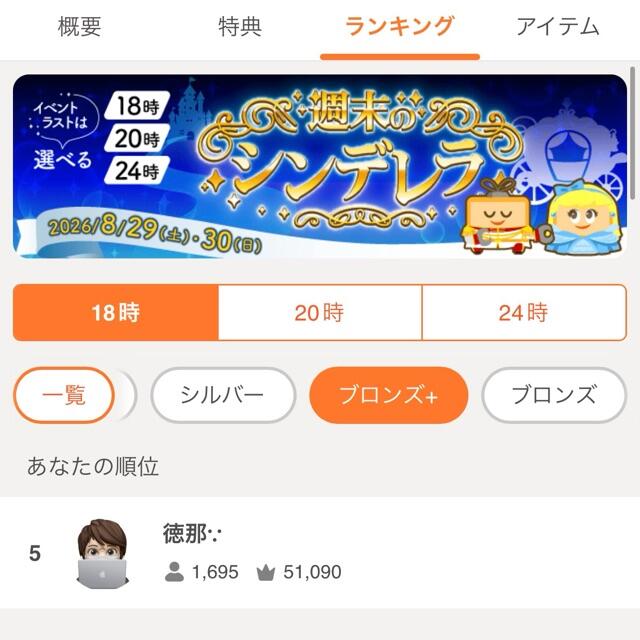Select the ランキング tab

pyautogui.click(x=400, y=27)
